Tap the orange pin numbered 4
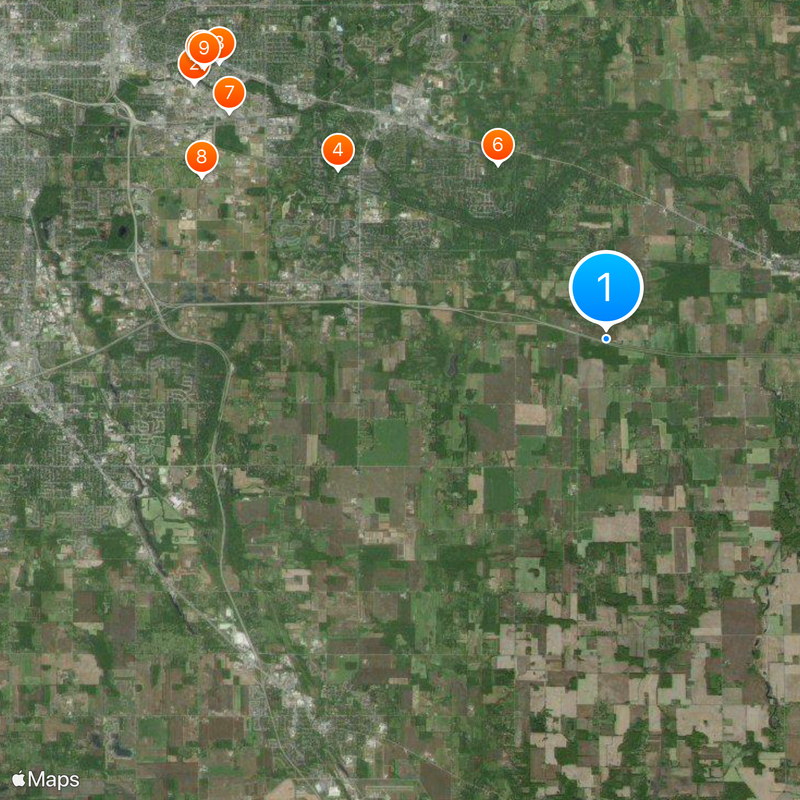Screen dimensions: 800x800 [x=338, y=150]
